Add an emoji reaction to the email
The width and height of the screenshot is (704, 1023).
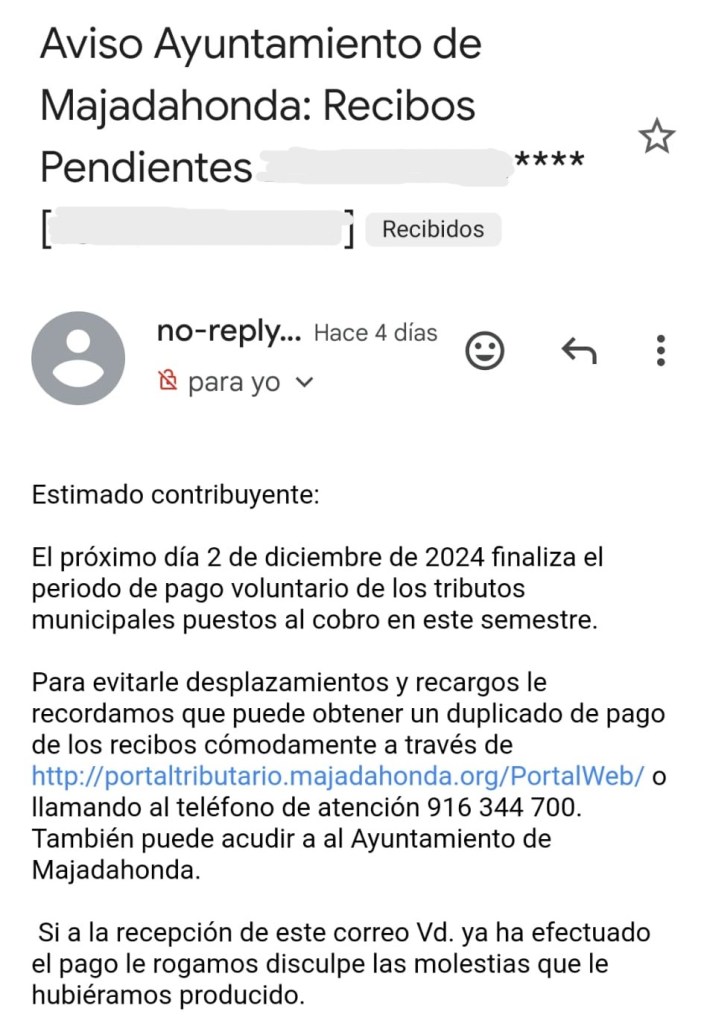click(x=486, y=350)
